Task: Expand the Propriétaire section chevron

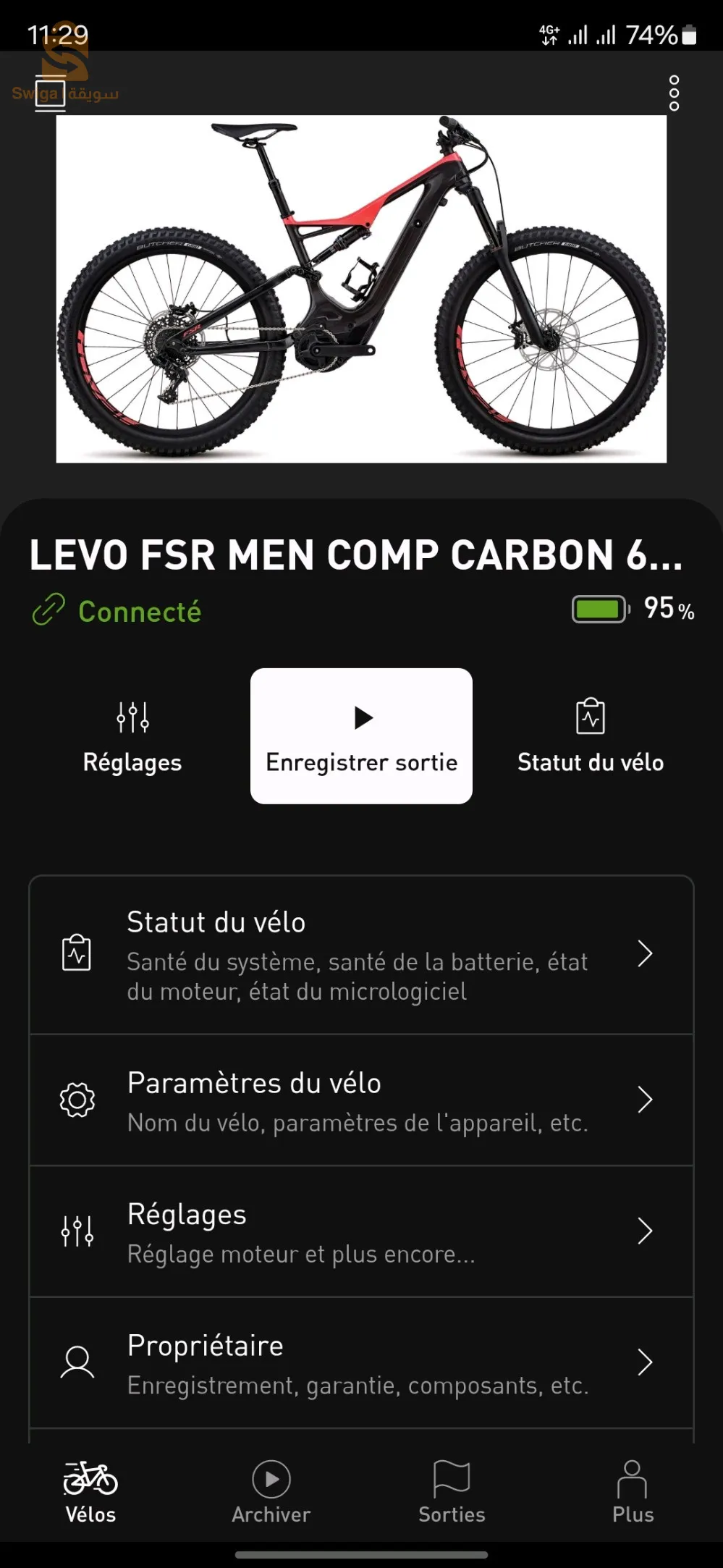Action: coord(646,1362)
